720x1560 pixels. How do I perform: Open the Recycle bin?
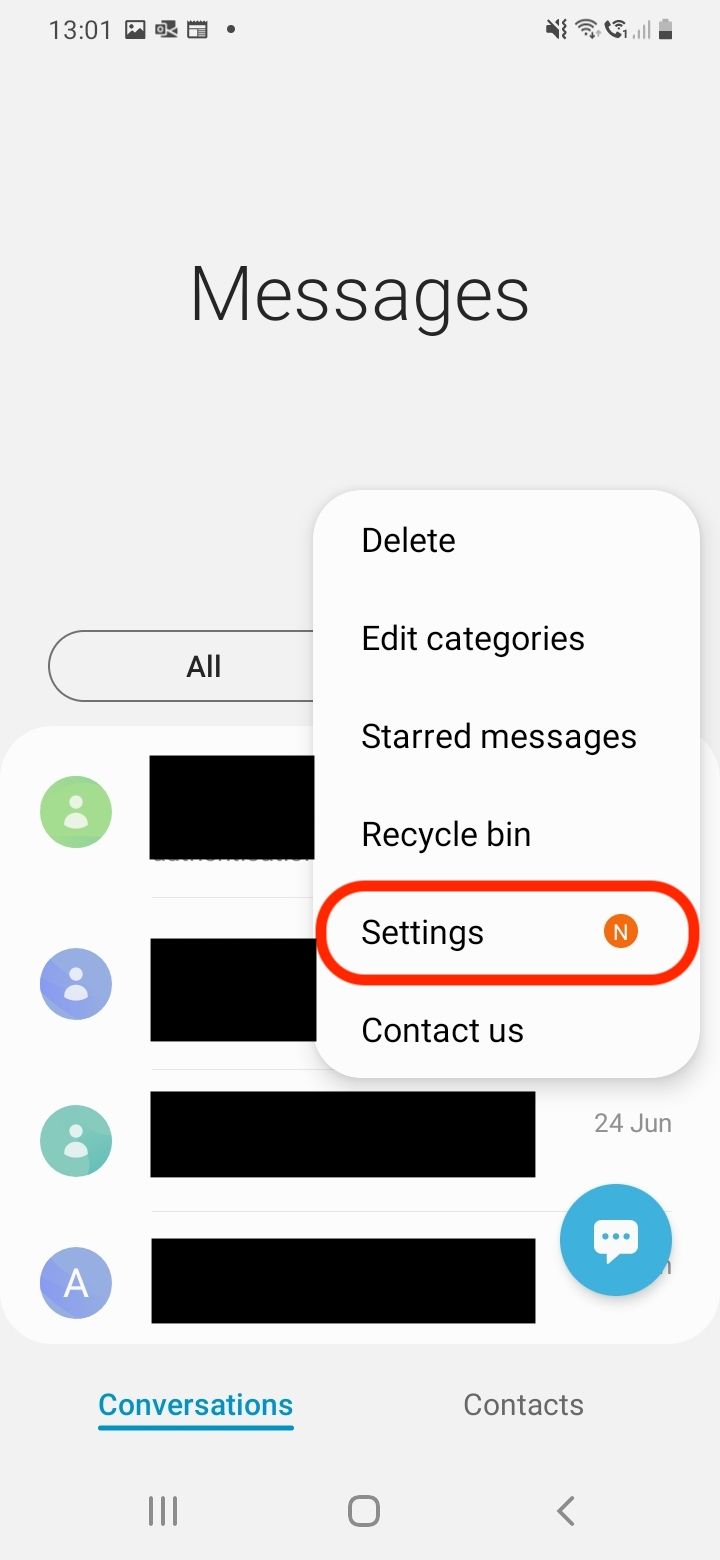point(506,834)
